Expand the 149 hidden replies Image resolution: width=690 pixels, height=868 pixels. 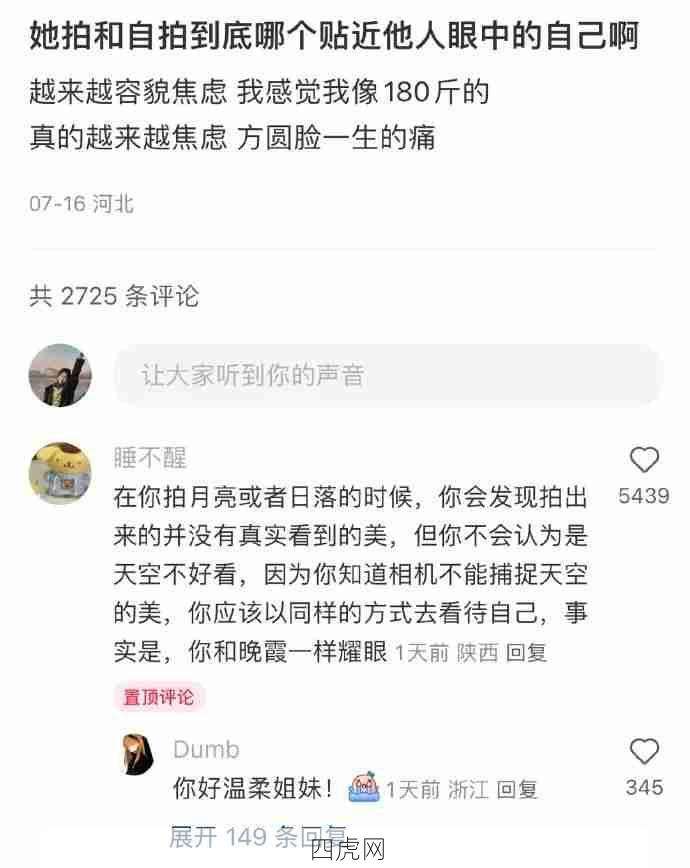pos(257,835)
